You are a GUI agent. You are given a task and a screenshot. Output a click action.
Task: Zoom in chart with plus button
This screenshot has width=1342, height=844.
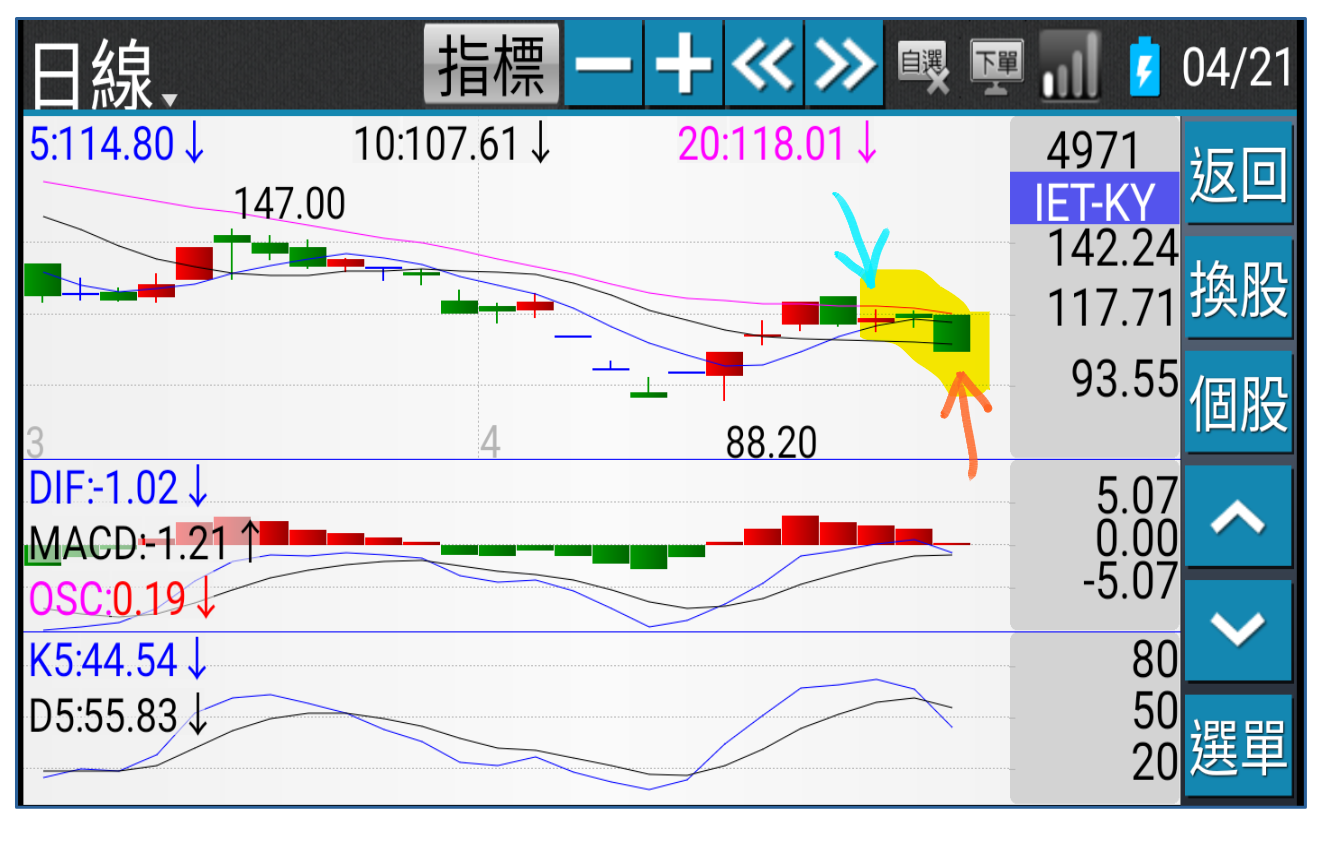pyautogui.click(x=684, y=66)
